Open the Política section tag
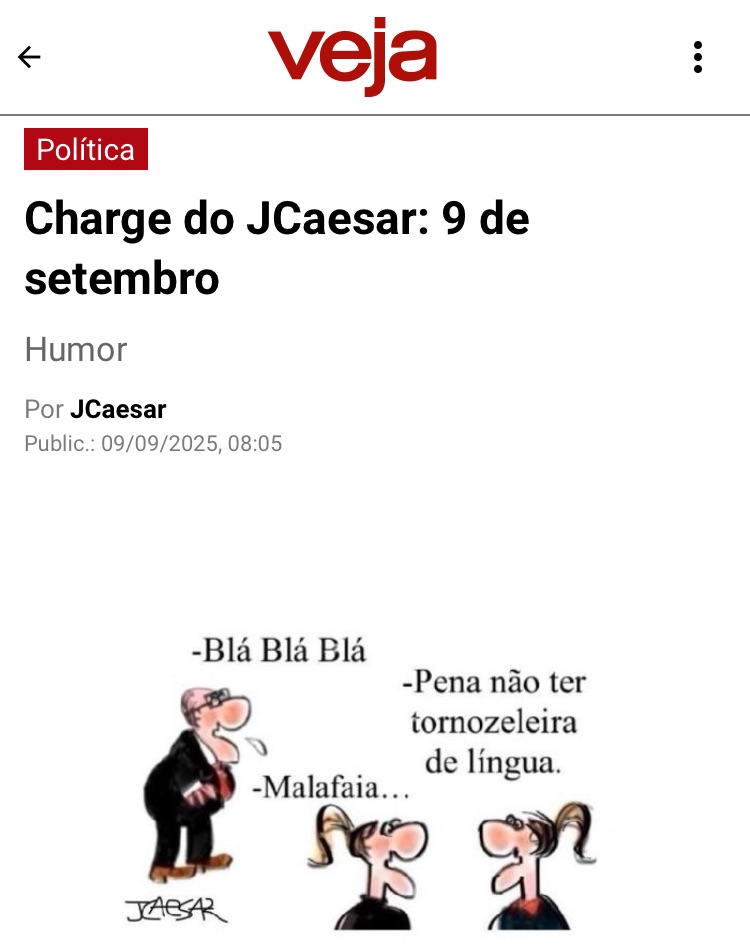750x952 pixels. click(86, 150)
